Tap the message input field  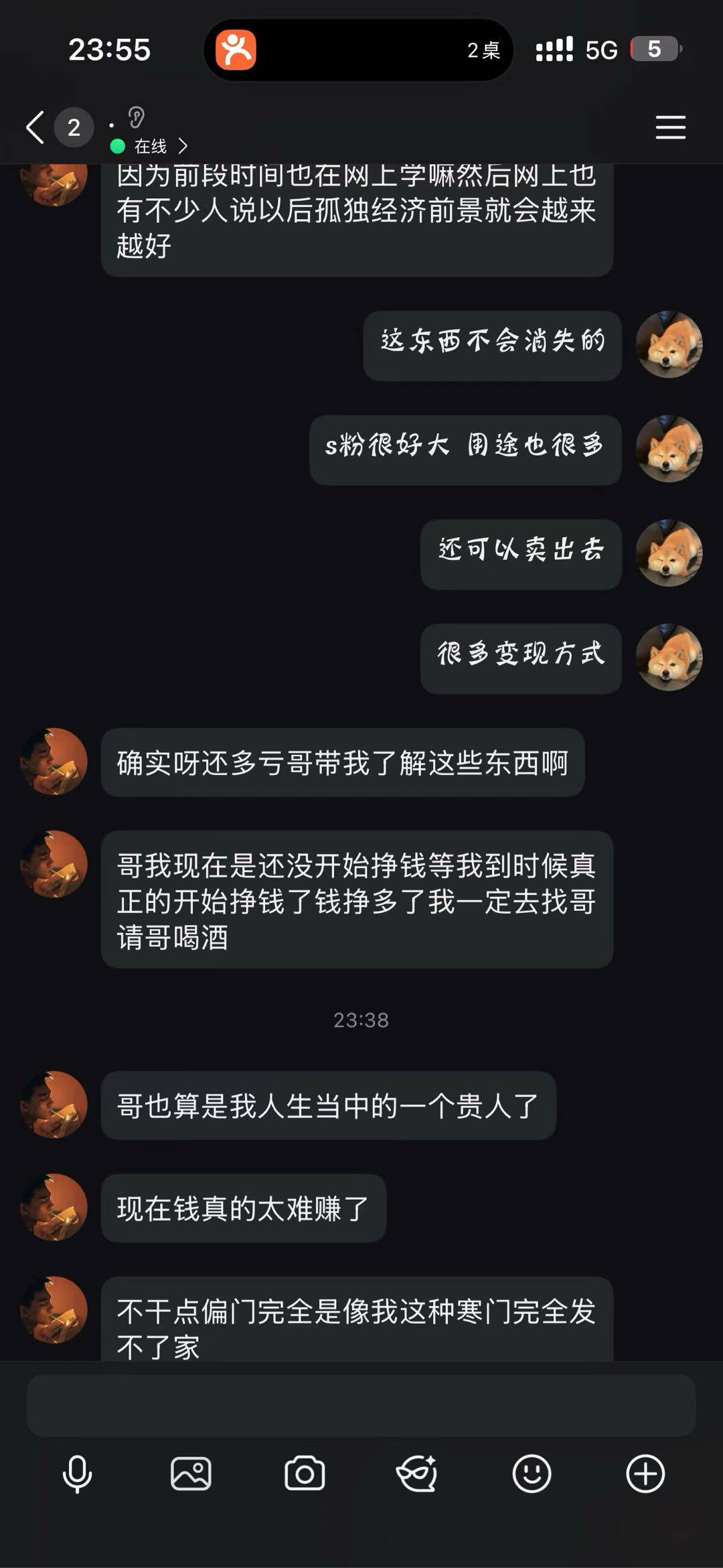361,1405
